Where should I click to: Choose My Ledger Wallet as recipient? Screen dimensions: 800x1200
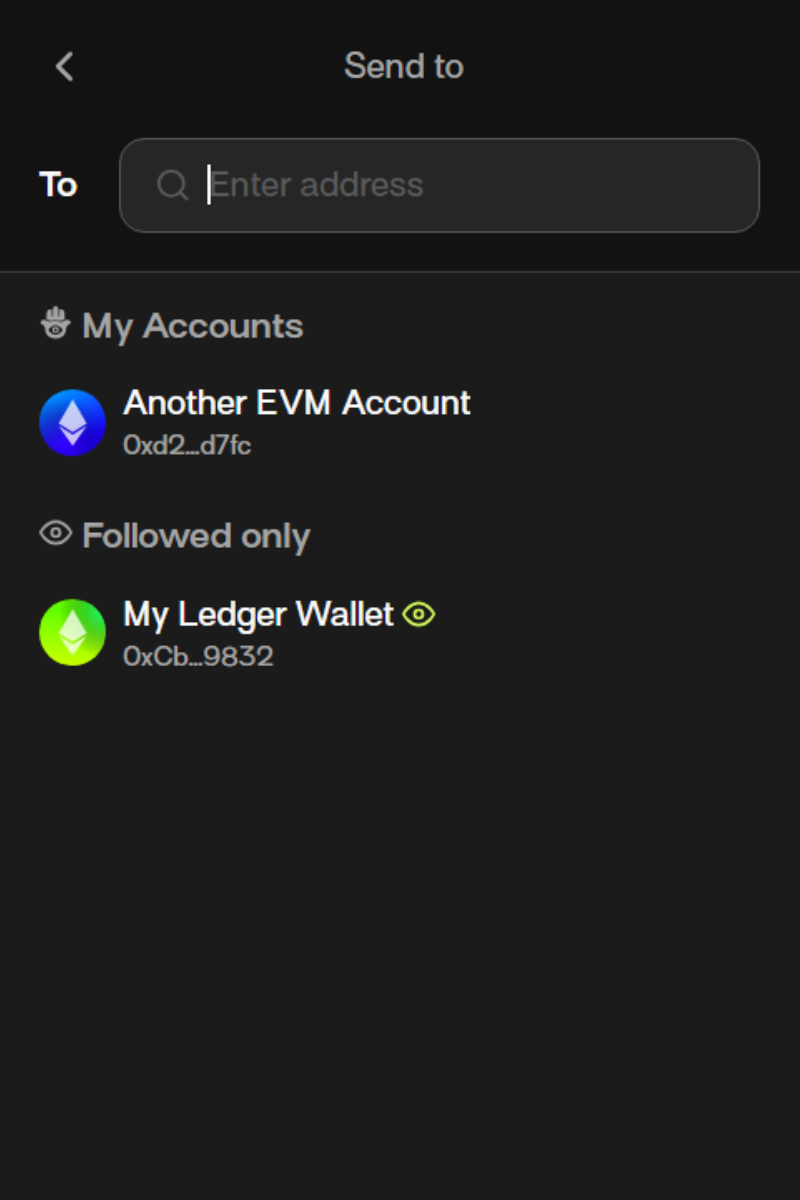[x=258, y=632]
